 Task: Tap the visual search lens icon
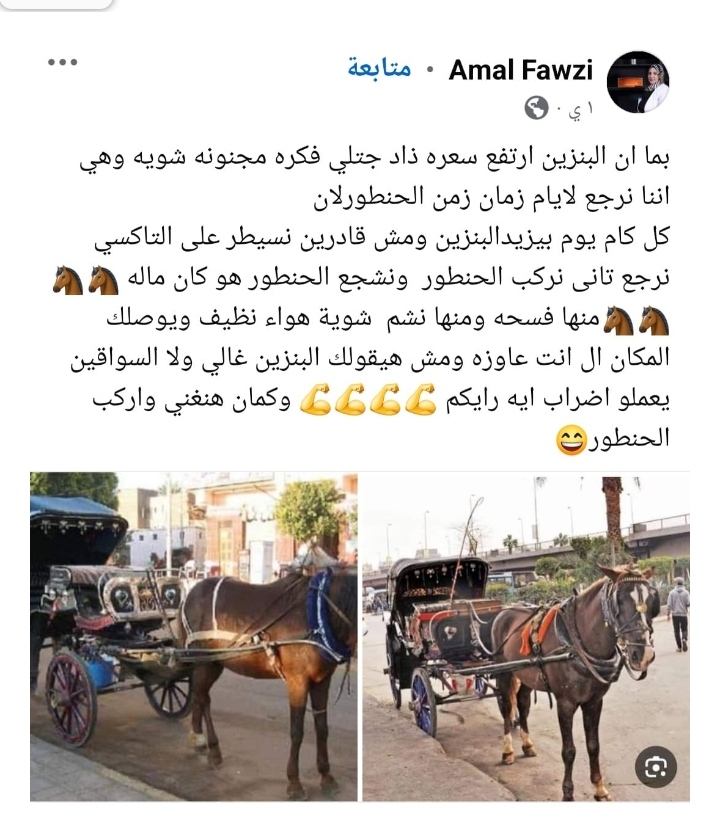click(x=655, y=767)
